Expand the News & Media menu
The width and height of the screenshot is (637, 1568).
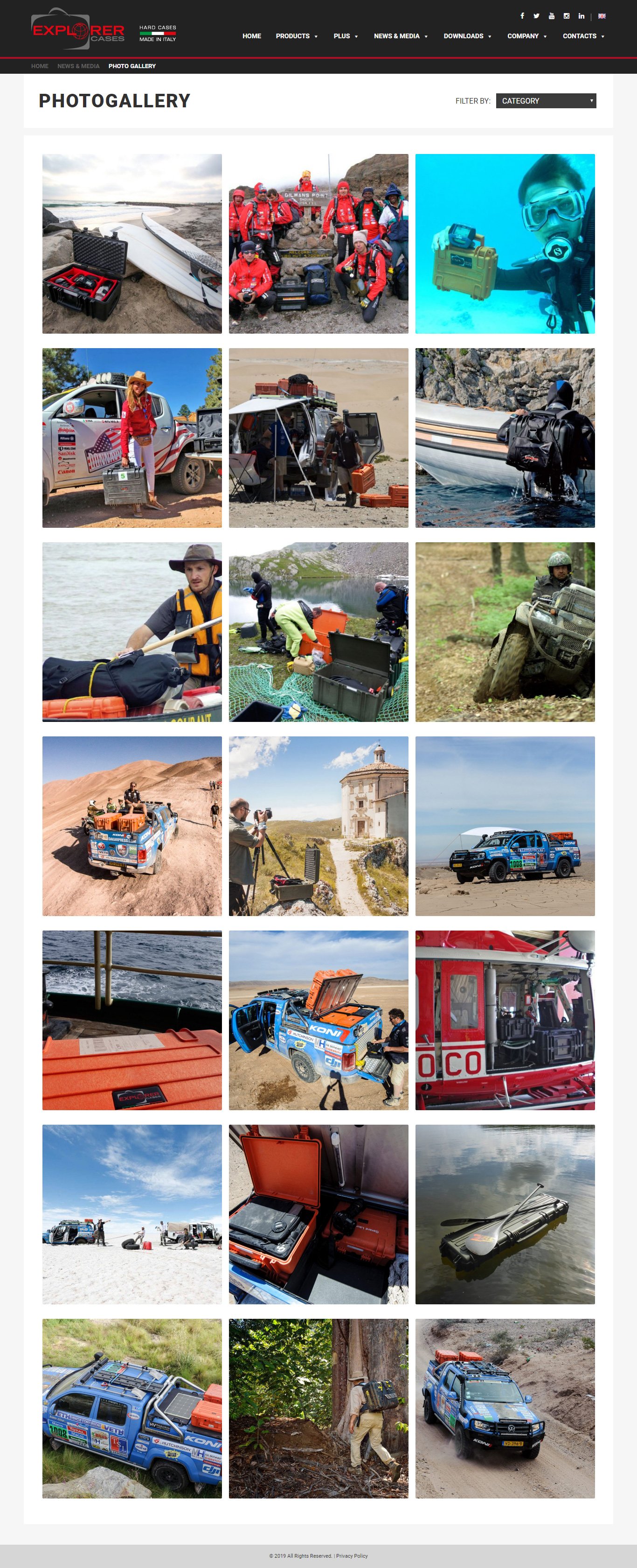[400, 36]
